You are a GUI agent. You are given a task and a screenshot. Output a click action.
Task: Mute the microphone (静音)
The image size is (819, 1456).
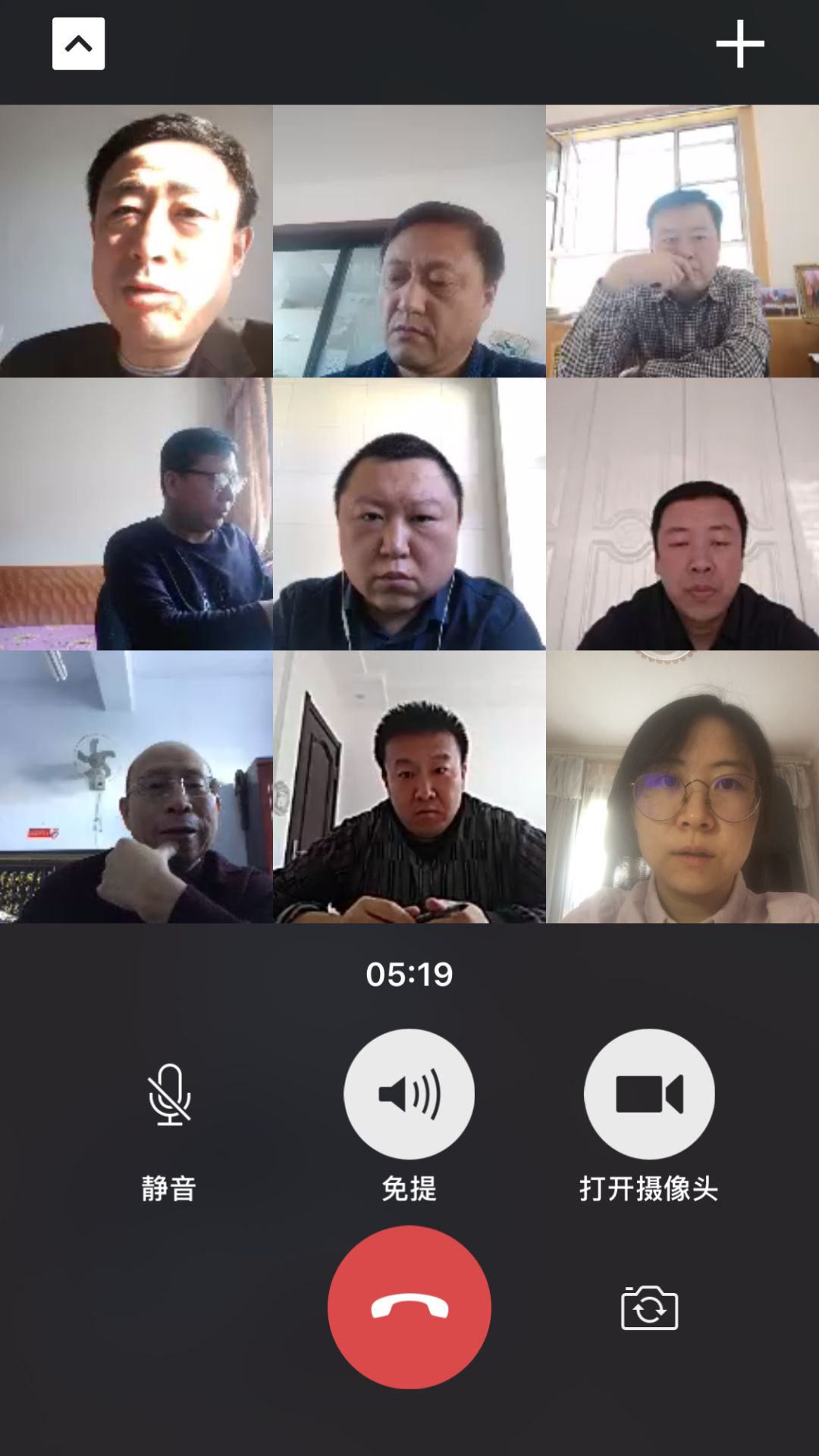[169, 1094]
